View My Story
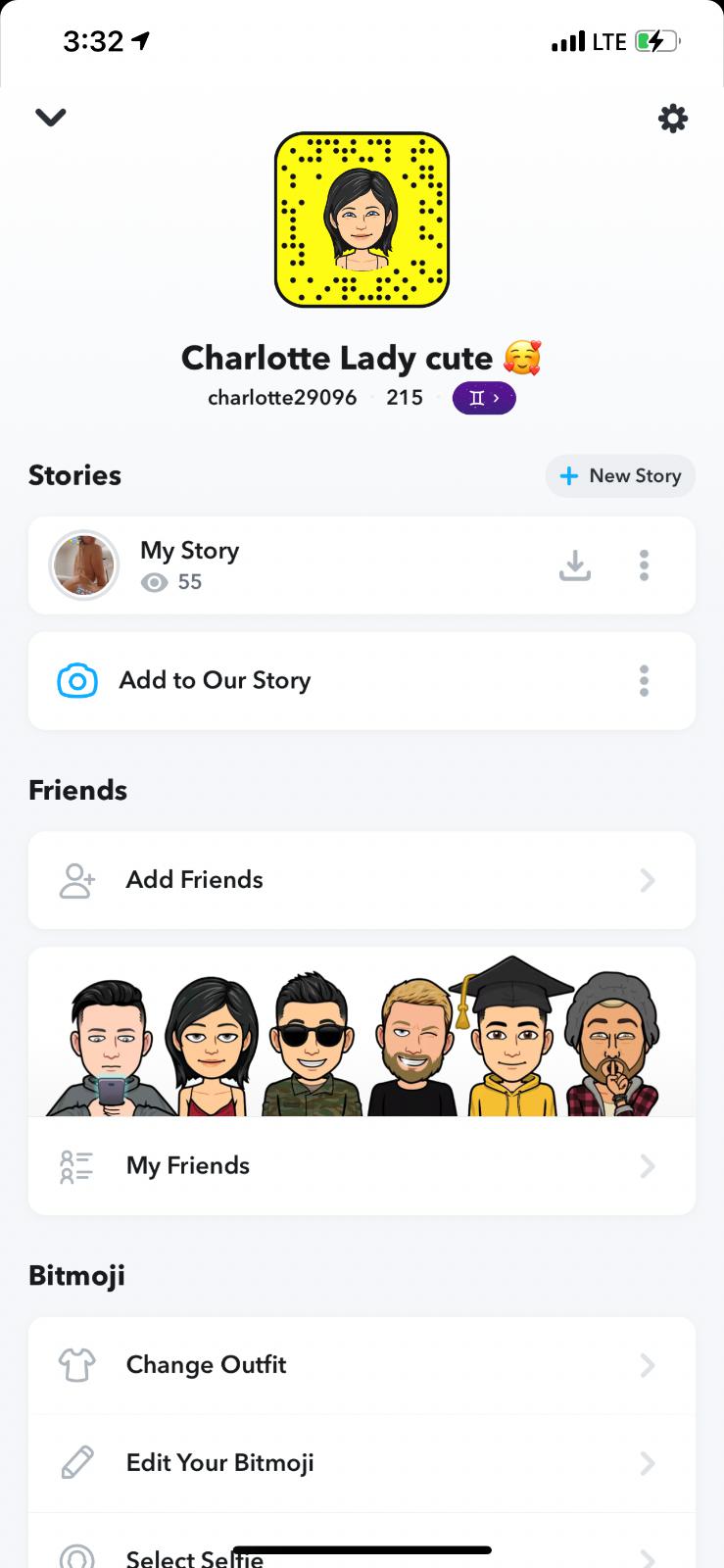 [190, 564]
